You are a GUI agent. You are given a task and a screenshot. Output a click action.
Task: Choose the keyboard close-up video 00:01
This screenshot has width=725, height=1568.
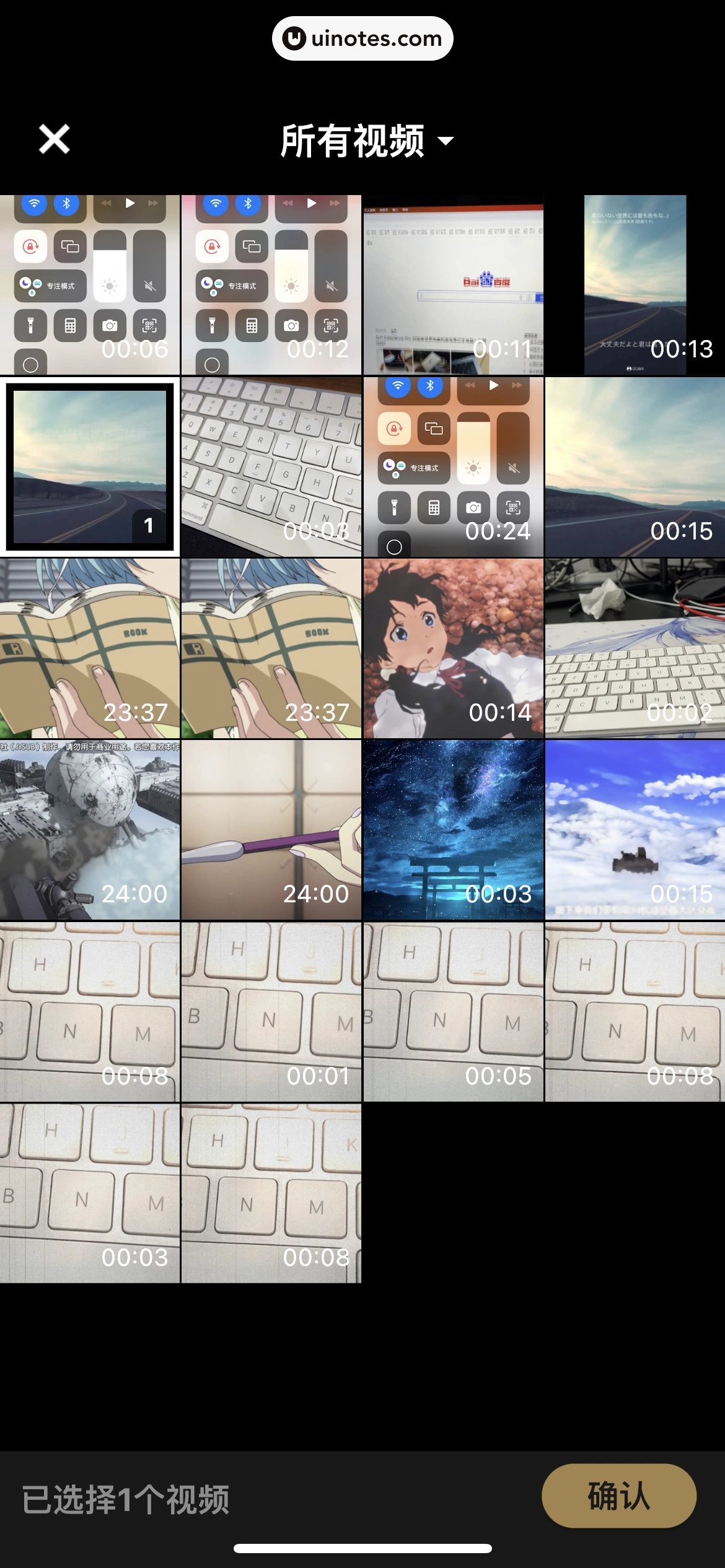pos(271,1011)
